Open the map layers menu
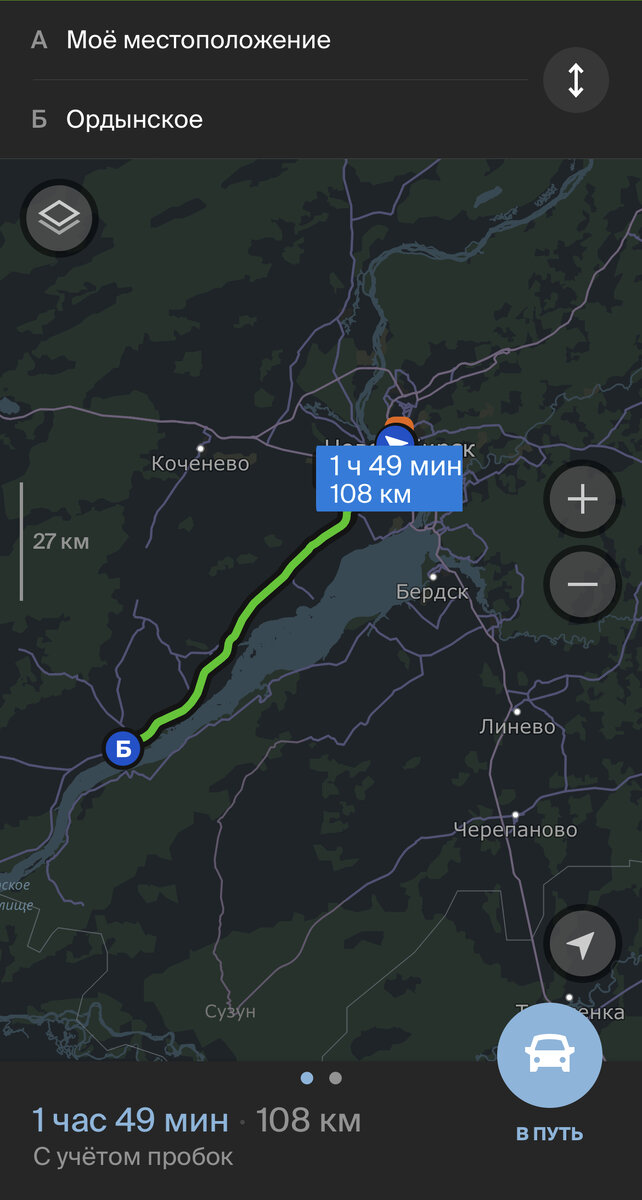The width and height of the screenshot is (642, 1200). (59, 216)
